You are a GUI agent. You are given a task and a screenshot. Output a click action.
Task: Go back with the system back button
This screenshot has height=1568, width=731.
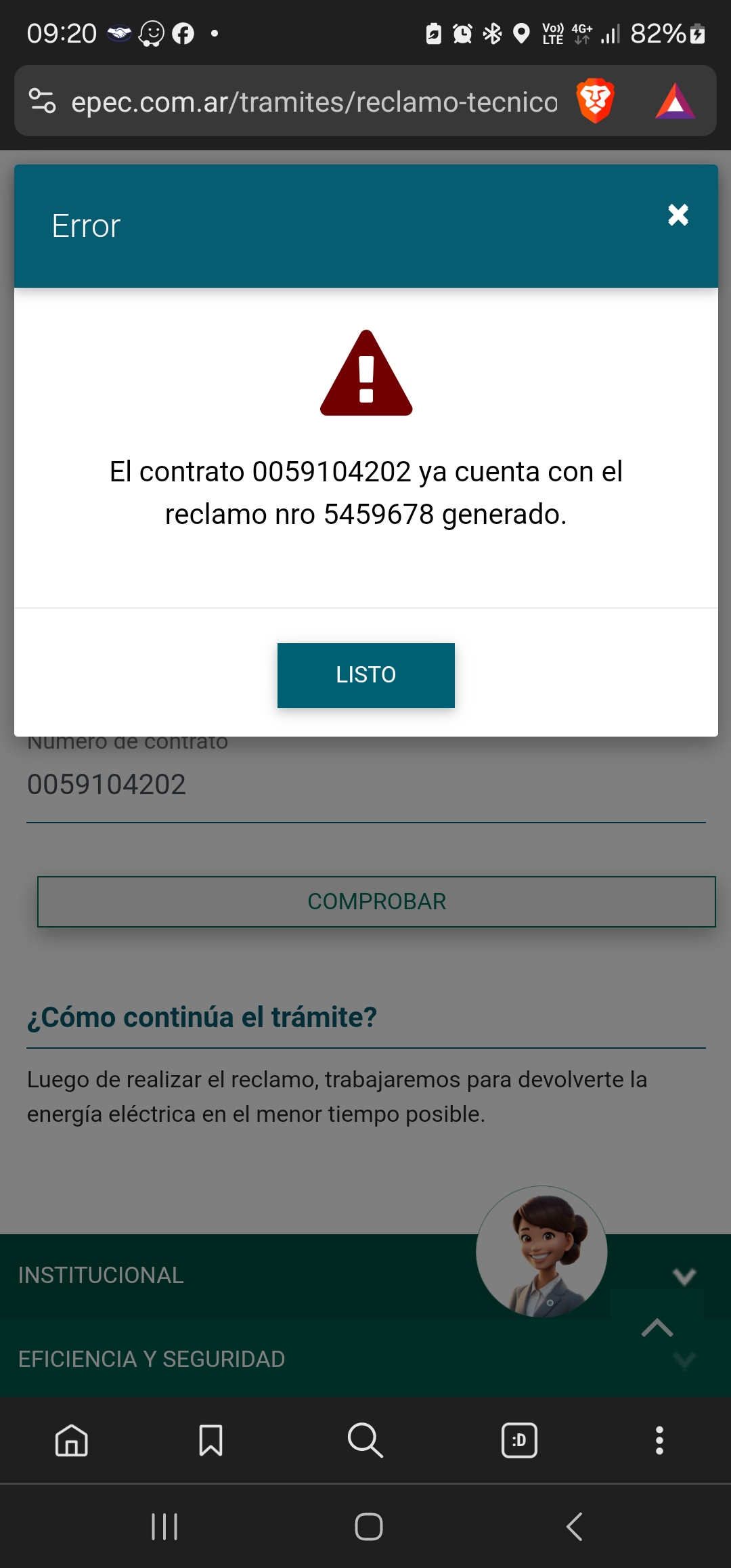coord(574,1526)
